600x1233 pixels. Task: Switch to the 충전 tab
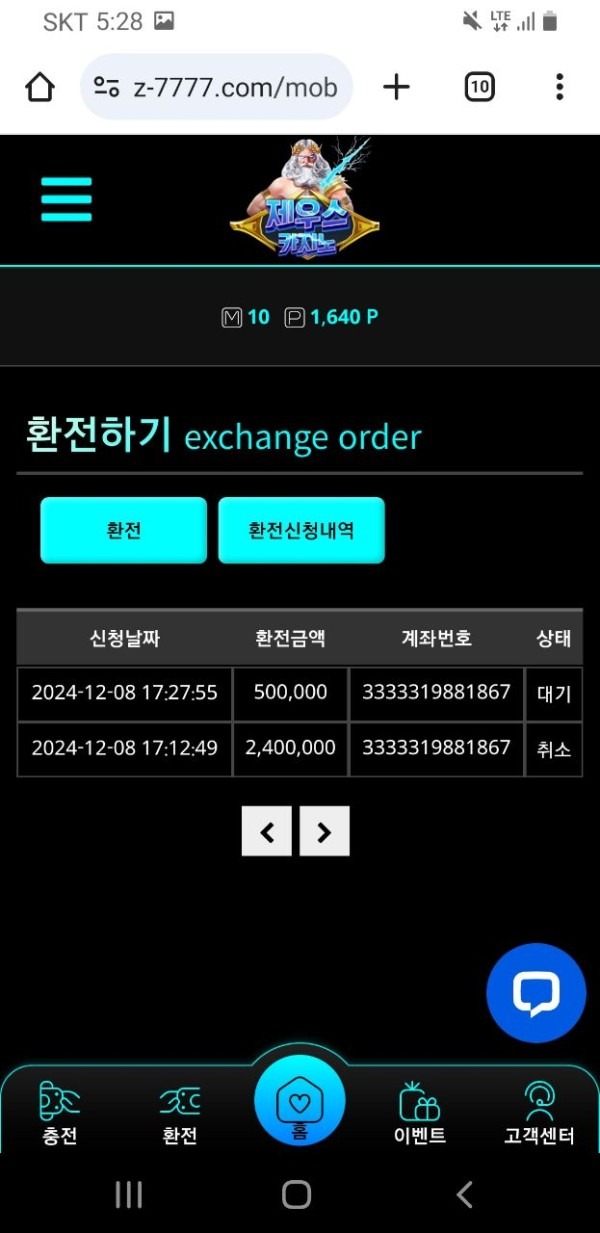pos(60,1113)
